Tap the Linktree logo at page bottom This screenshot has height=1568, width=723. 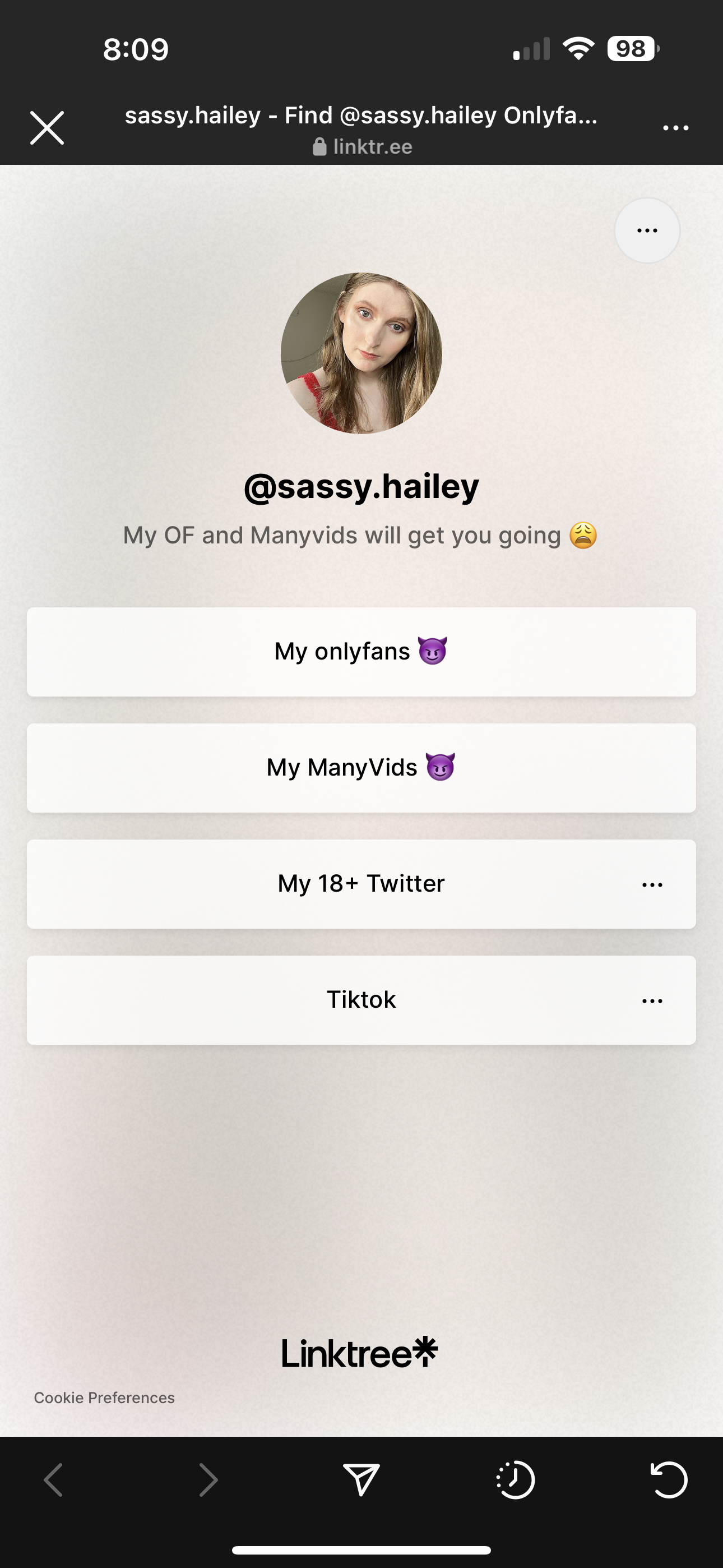point(360,1353)
